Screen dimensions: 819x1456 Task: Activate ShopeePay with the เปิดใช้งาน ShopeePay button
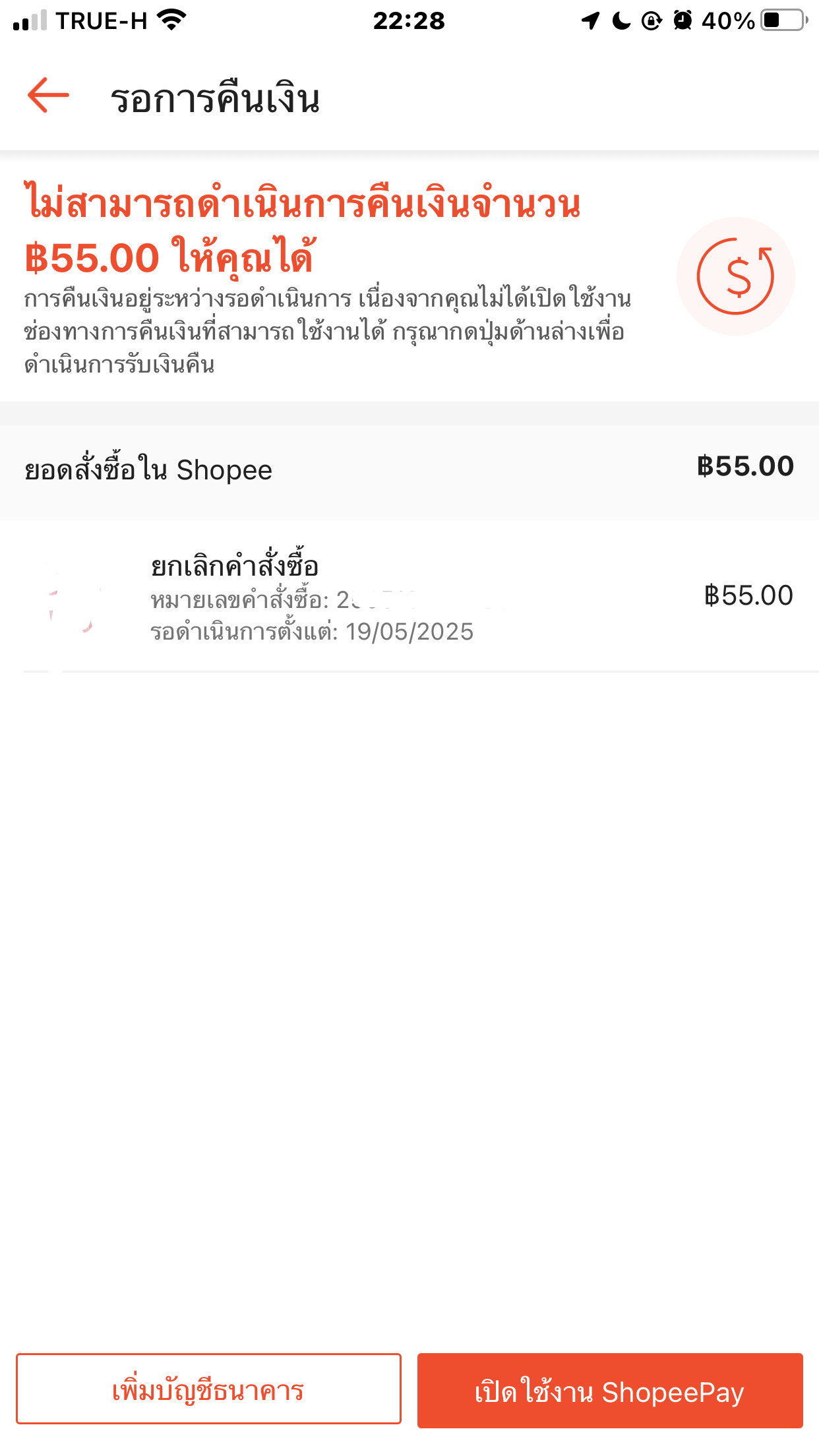click(x=610, y=1391)
